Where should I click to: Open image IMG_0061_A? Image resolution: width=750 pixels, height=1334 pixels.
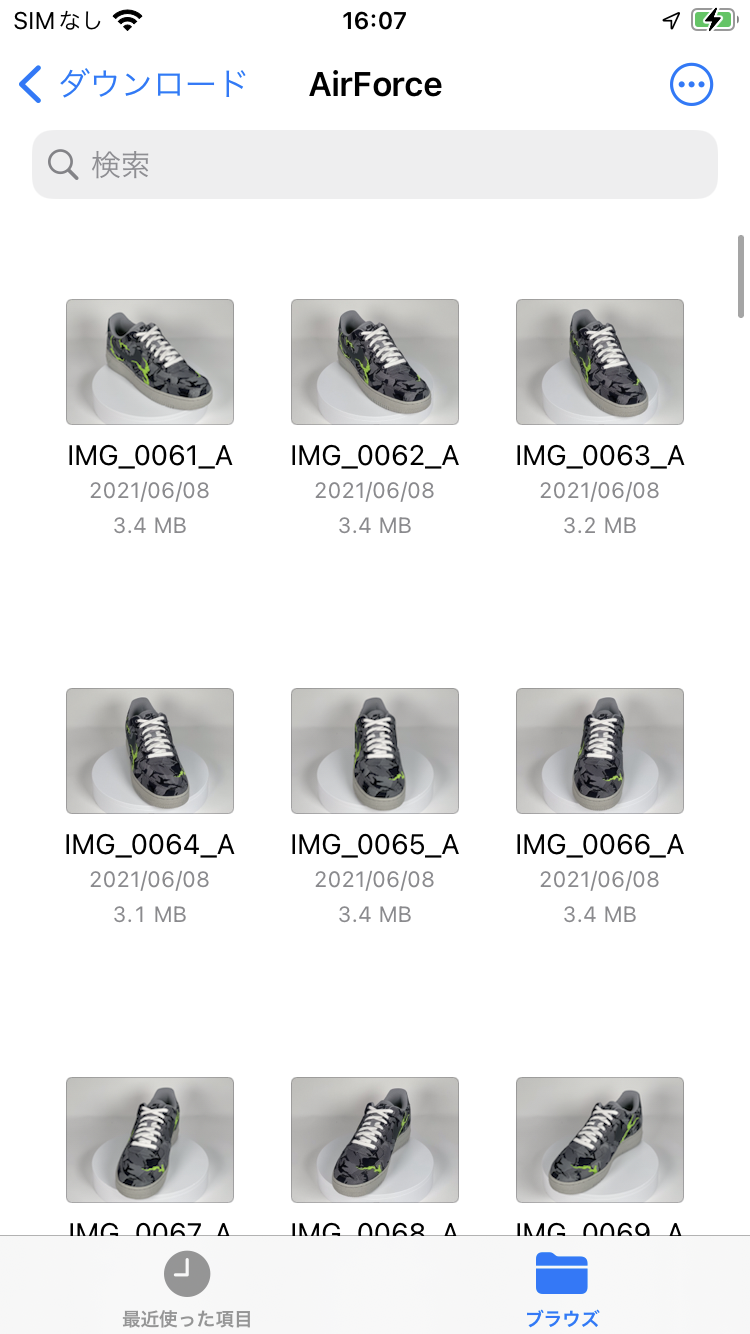150,362
